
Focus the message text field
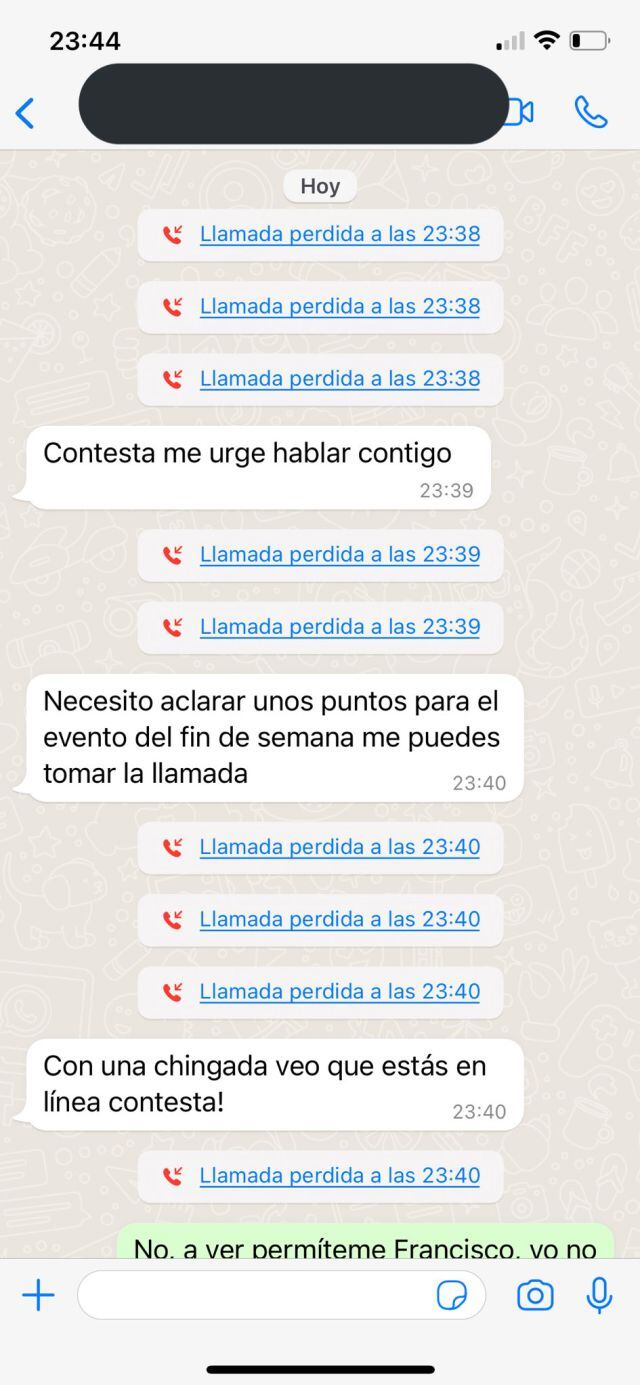tap(255, 1296)
